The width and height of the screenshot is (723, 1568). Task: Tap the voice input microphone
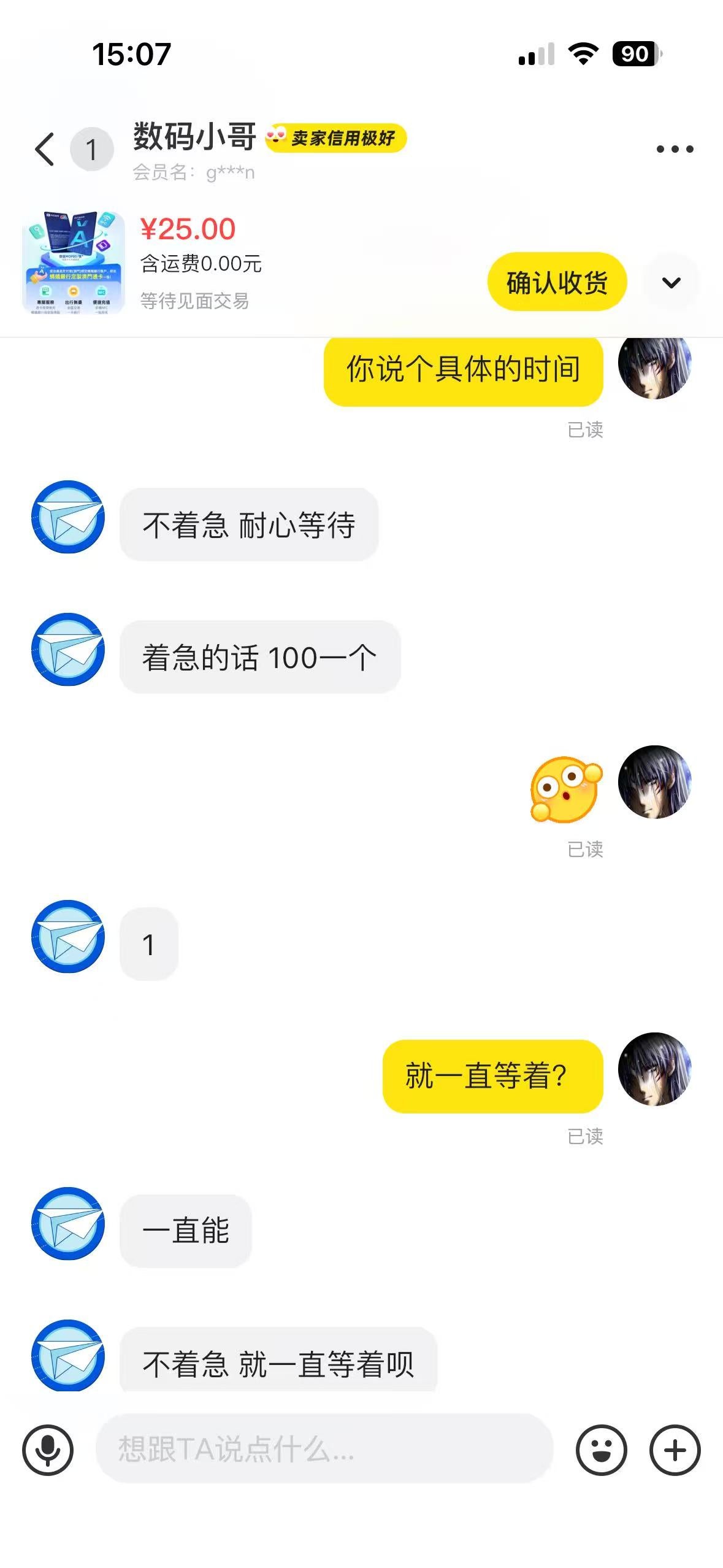tap(48, 1450)
